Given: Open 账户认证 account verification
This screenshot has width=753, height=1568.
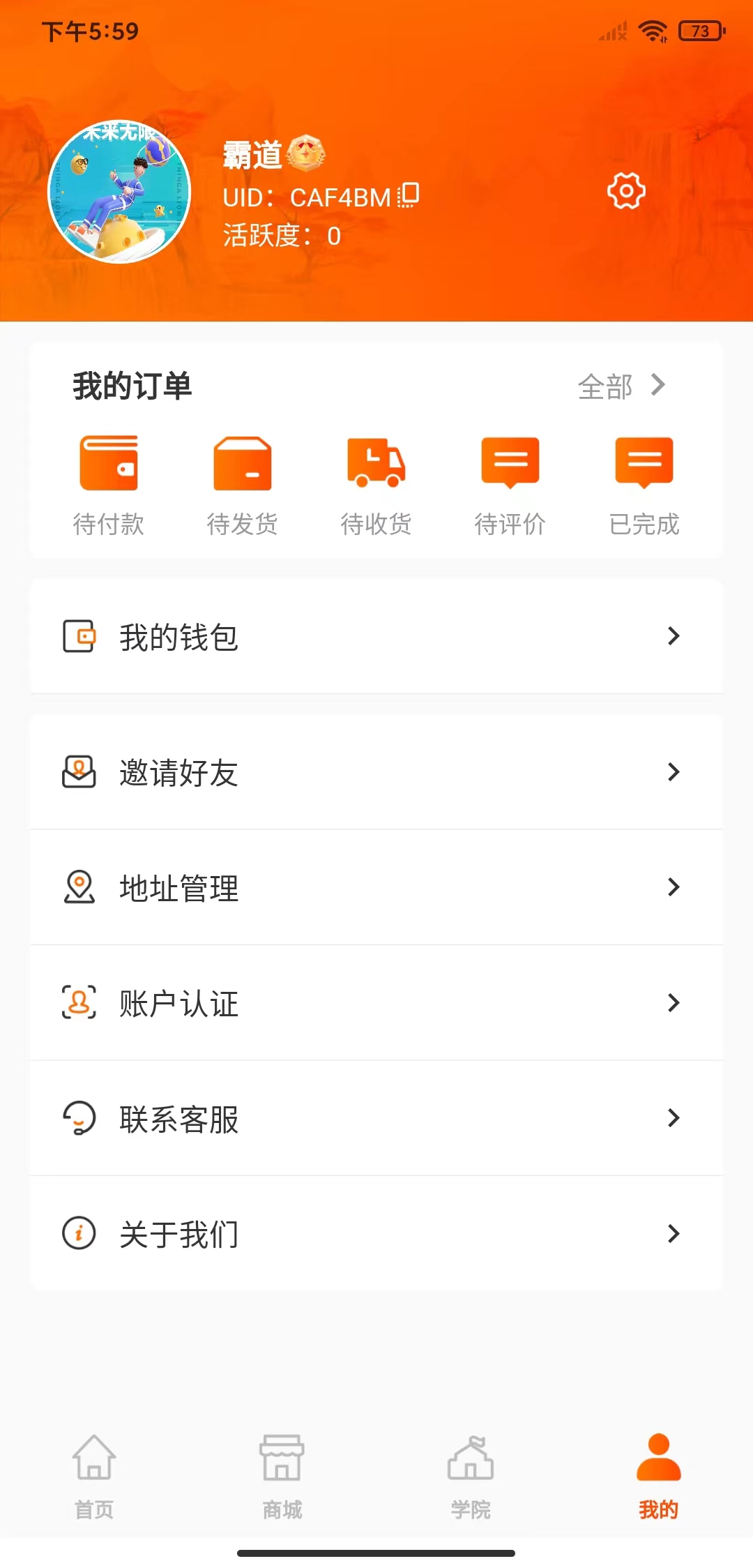Looking at the screenshot, I should 376,1003.
